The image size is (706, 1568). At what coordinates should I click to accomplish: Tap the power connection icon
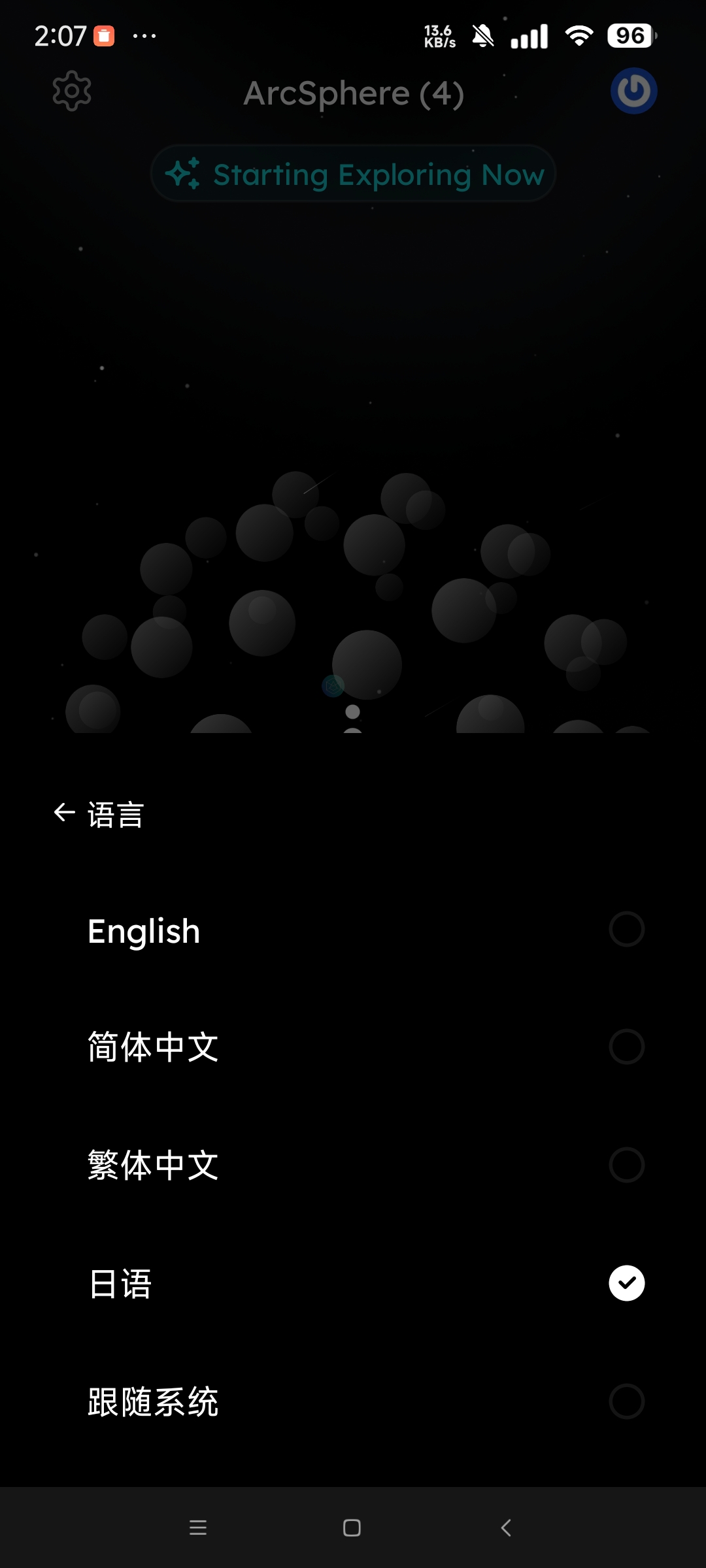pos(633,91)
